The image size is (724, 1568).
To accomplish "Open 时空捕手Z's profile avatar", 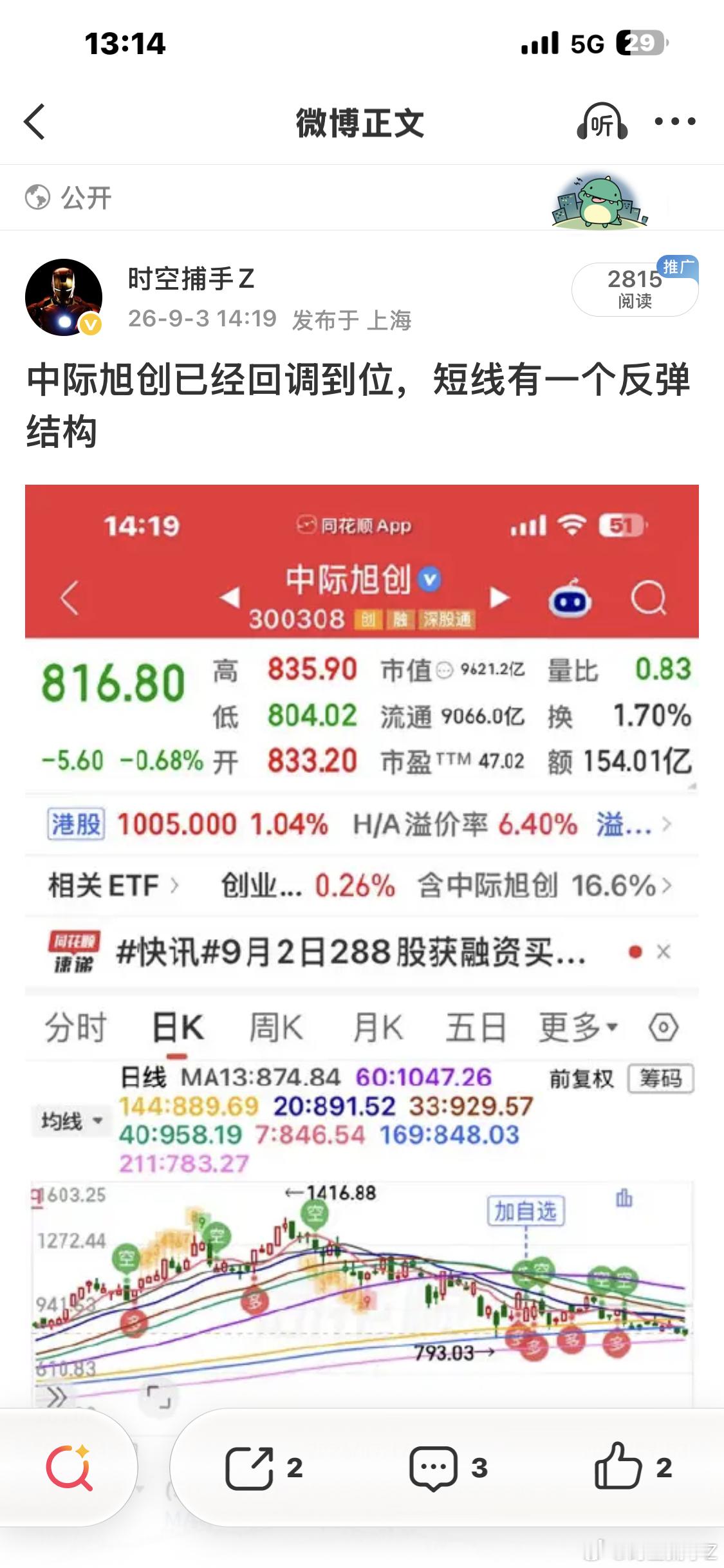I will click(64, 297).
